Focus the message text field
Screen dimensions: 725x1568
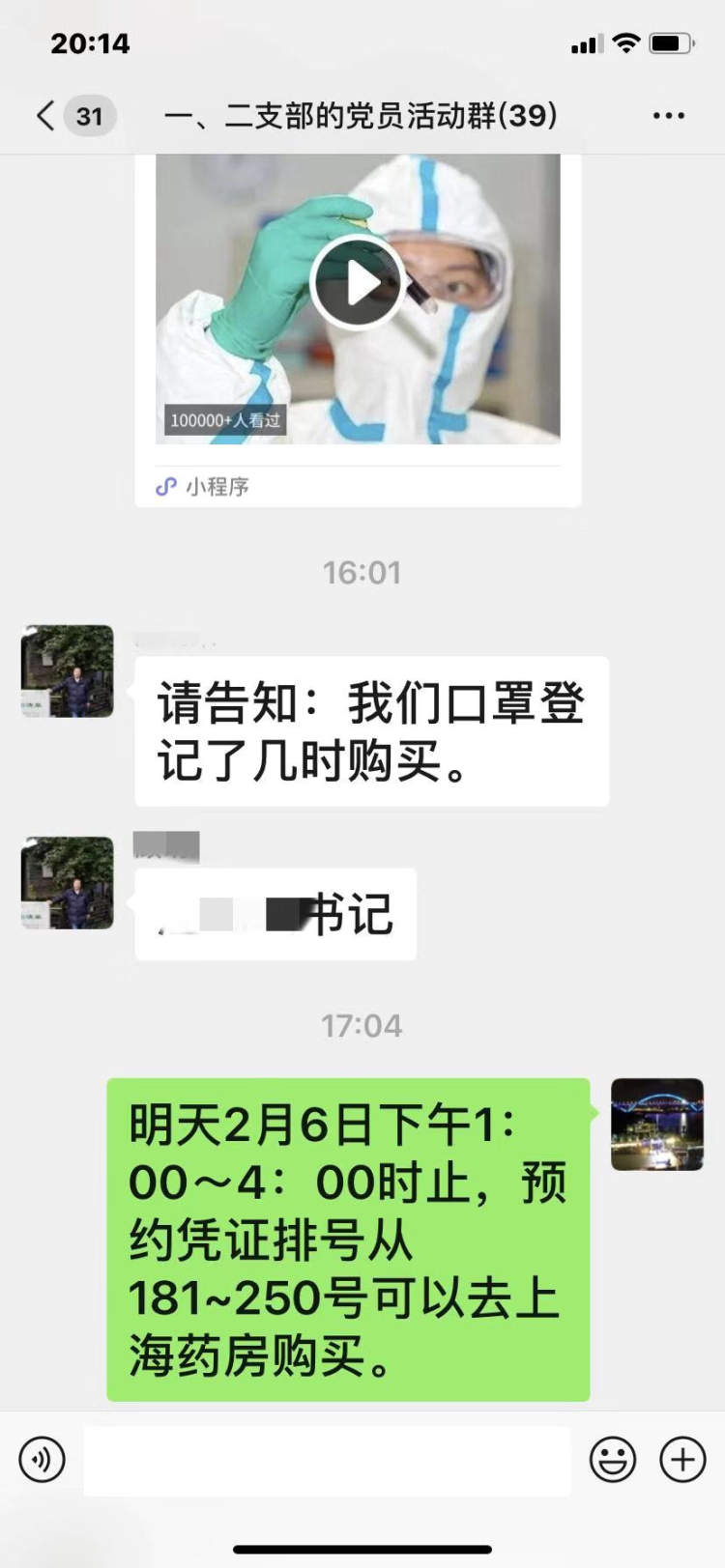point(327,1459)
